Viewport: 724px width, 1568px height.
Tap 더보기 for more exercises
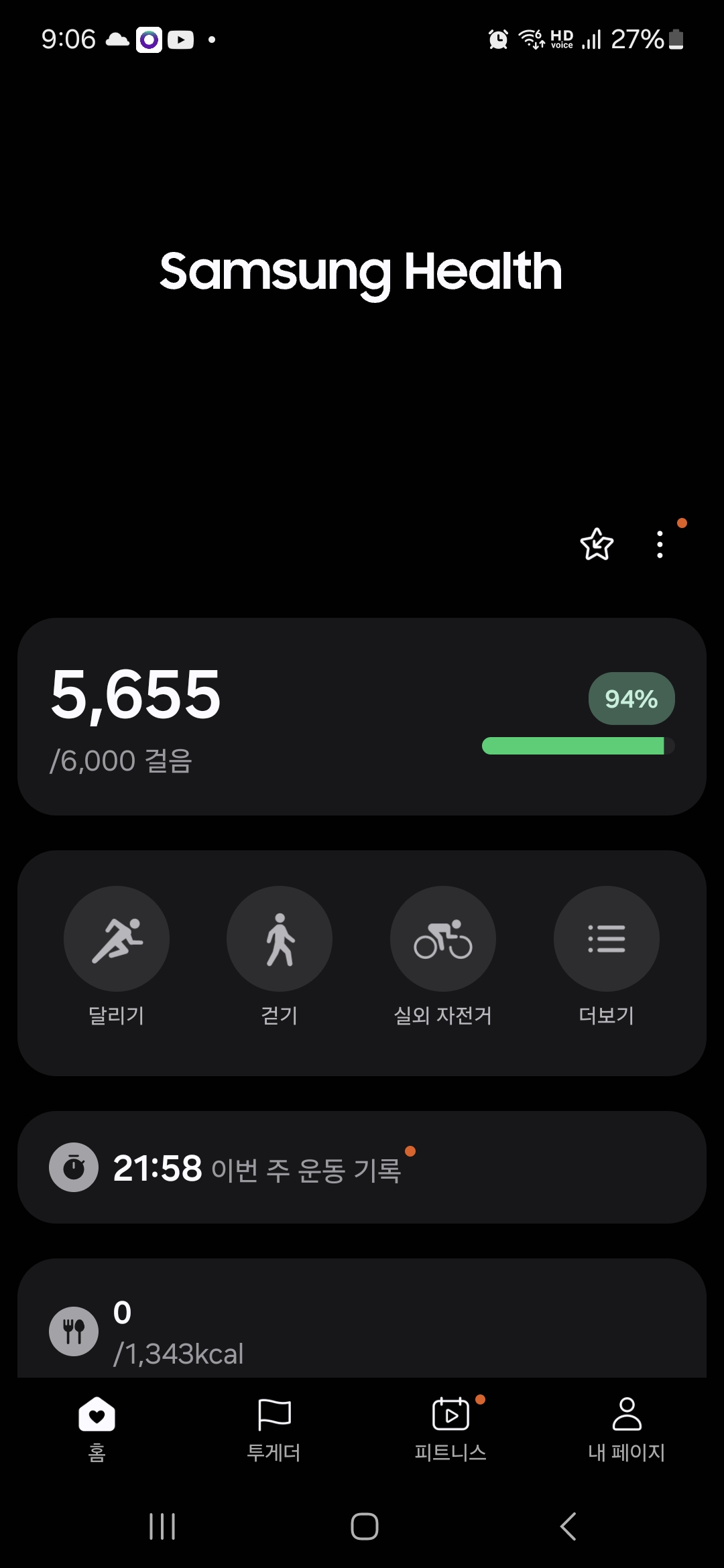coord(606,939)
